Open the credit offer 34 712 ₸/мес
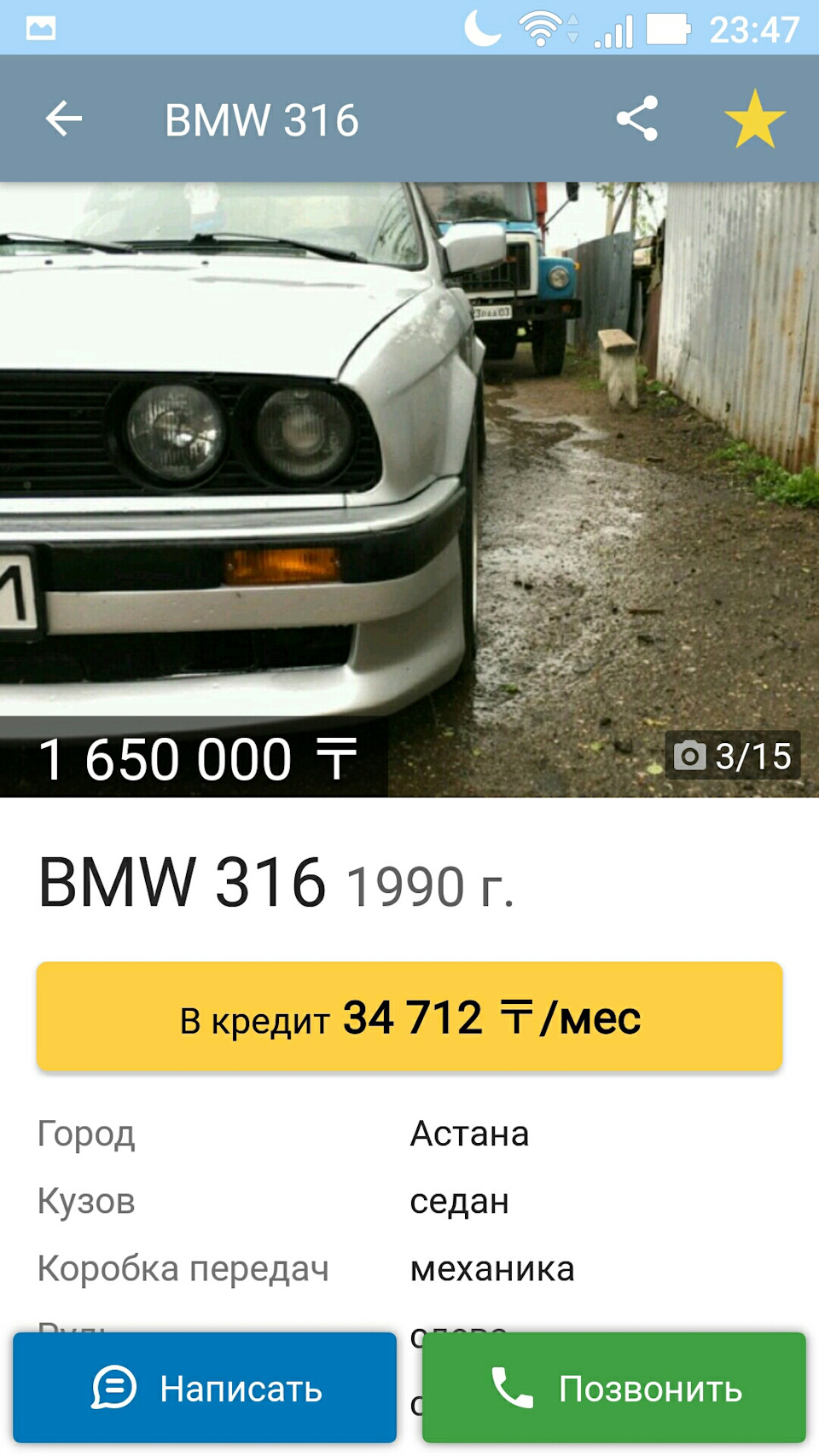819x1456 pixels. pyautogui.click(x=409, y=1017)
